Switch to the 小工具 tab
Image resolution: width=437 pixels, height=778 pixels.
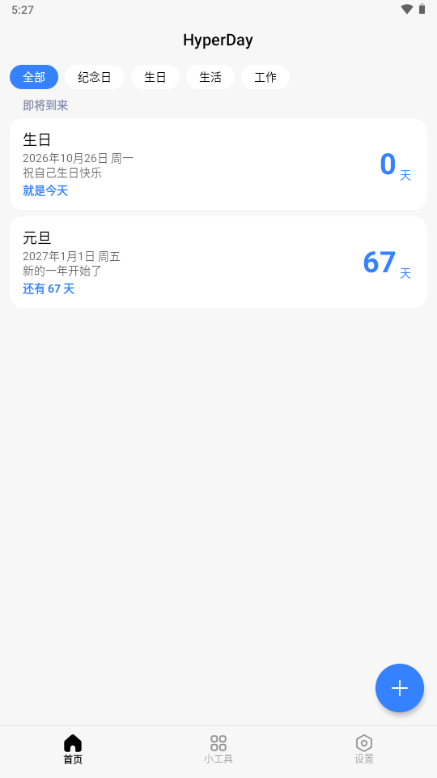[x=218, y=749]
